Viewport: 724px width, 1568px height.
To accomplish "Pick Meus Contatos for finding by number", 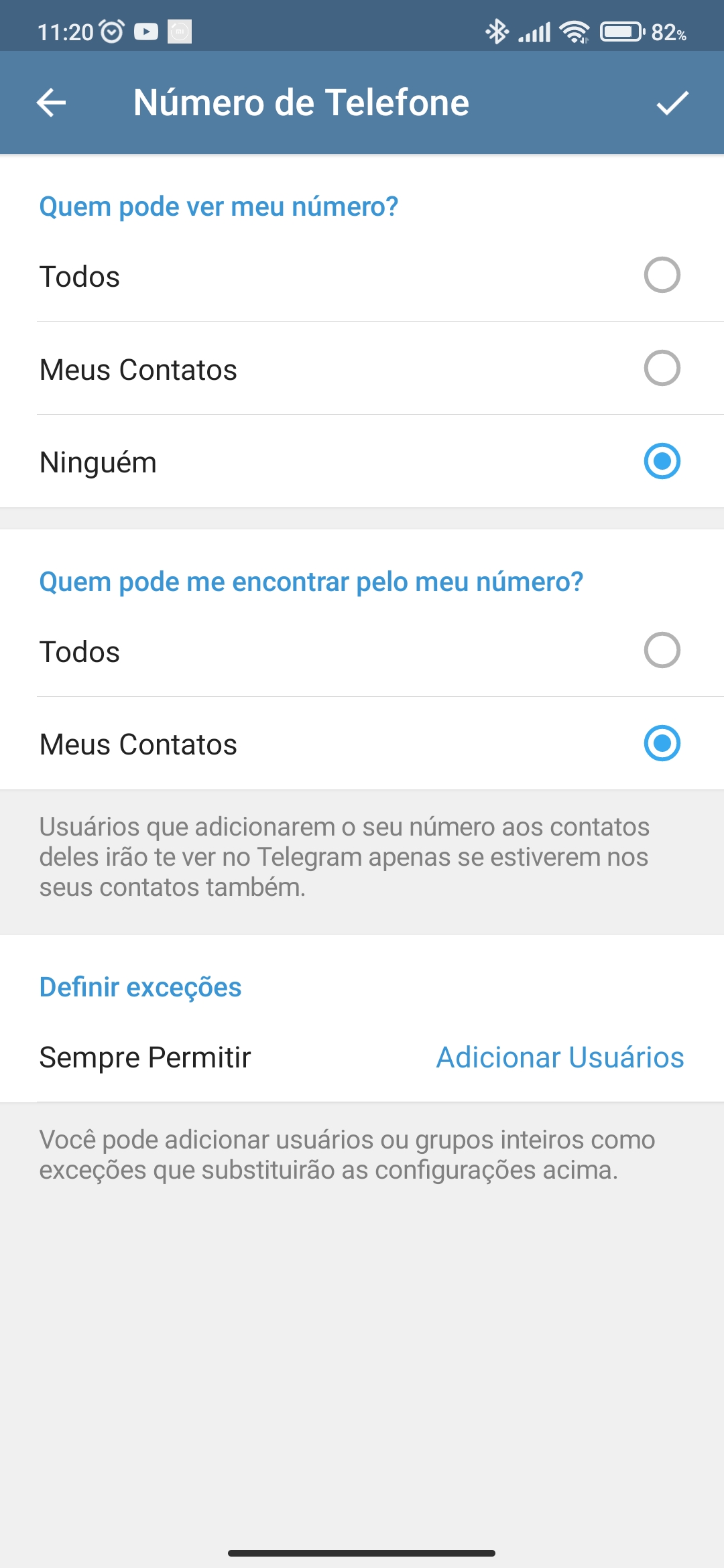I will click(x=662, y=744).
